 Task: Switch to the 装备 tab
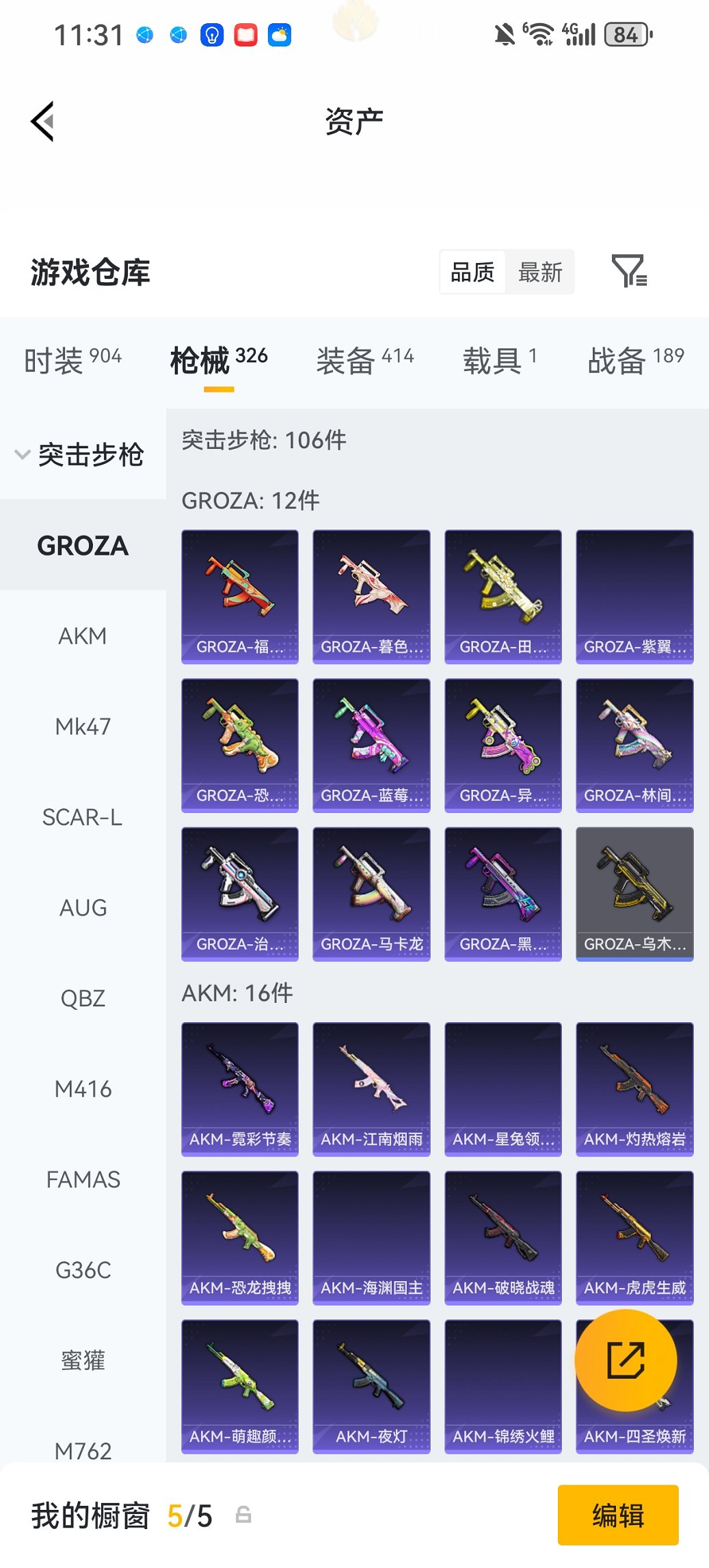[x=364, y=360]
